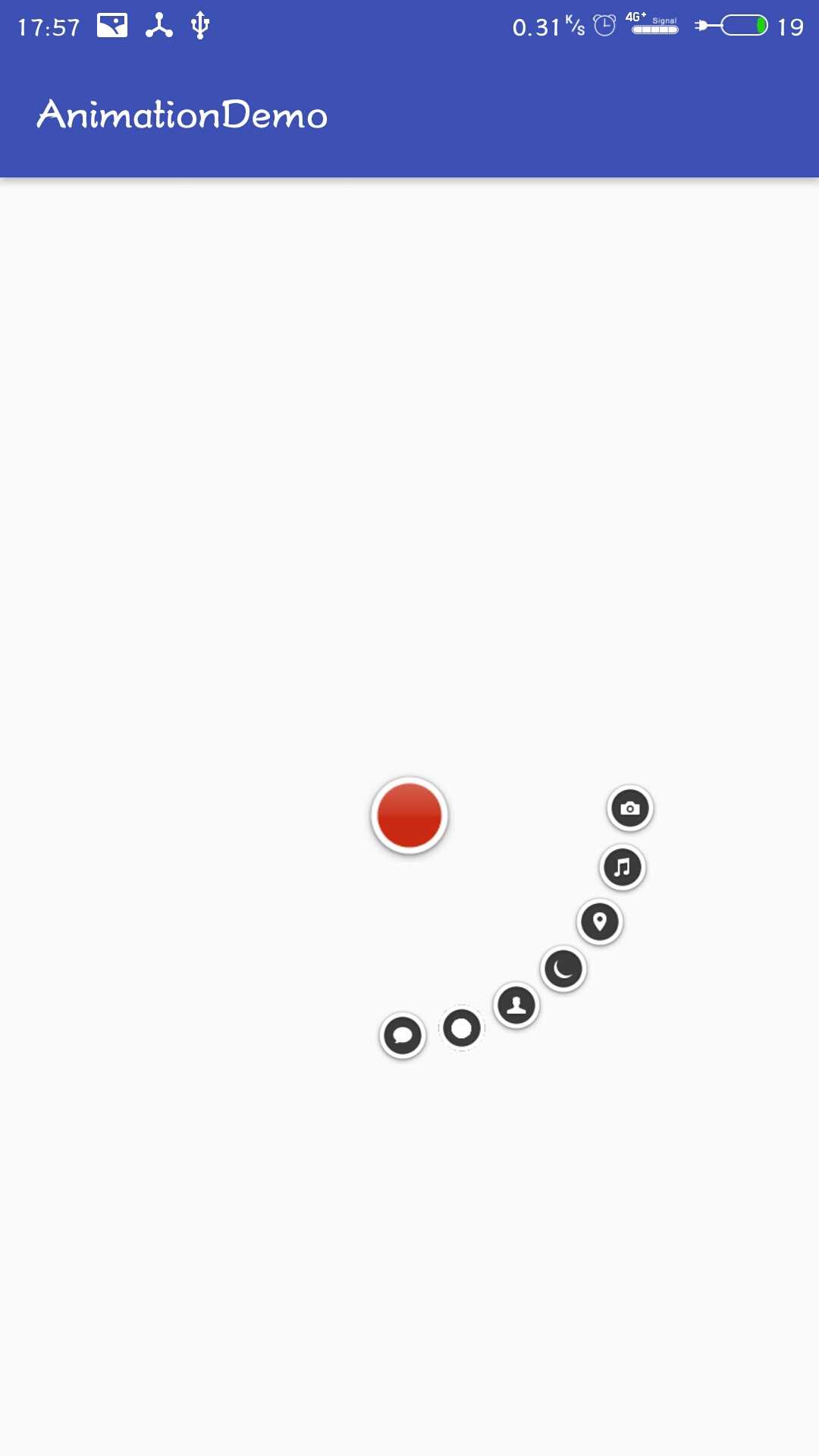Open the chat bubble icon
This screenshot has width=819, height=1456.
[x=403, y=1035]
